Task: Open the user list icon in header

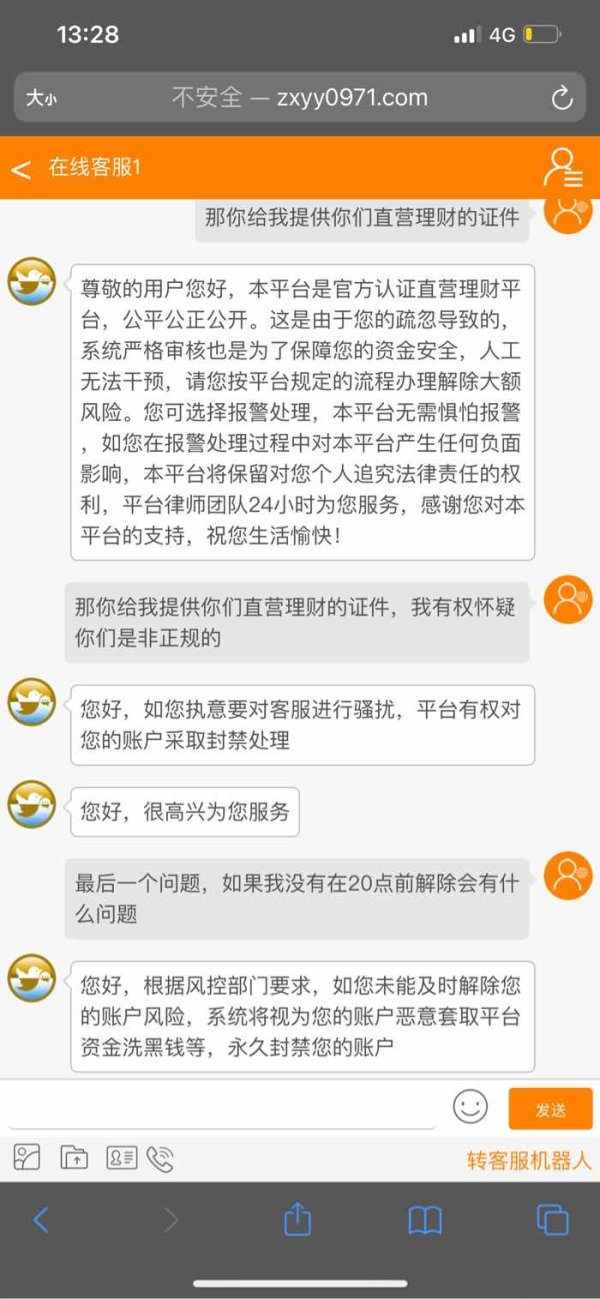Action: coord(562,167)
